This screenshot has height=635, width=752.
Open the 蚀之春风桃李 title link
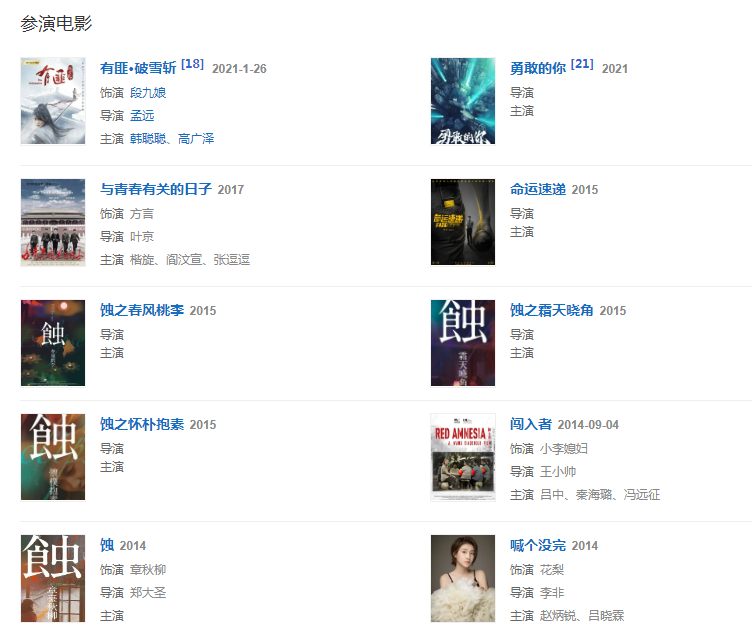pyautogui.click(x=142, y=310)
